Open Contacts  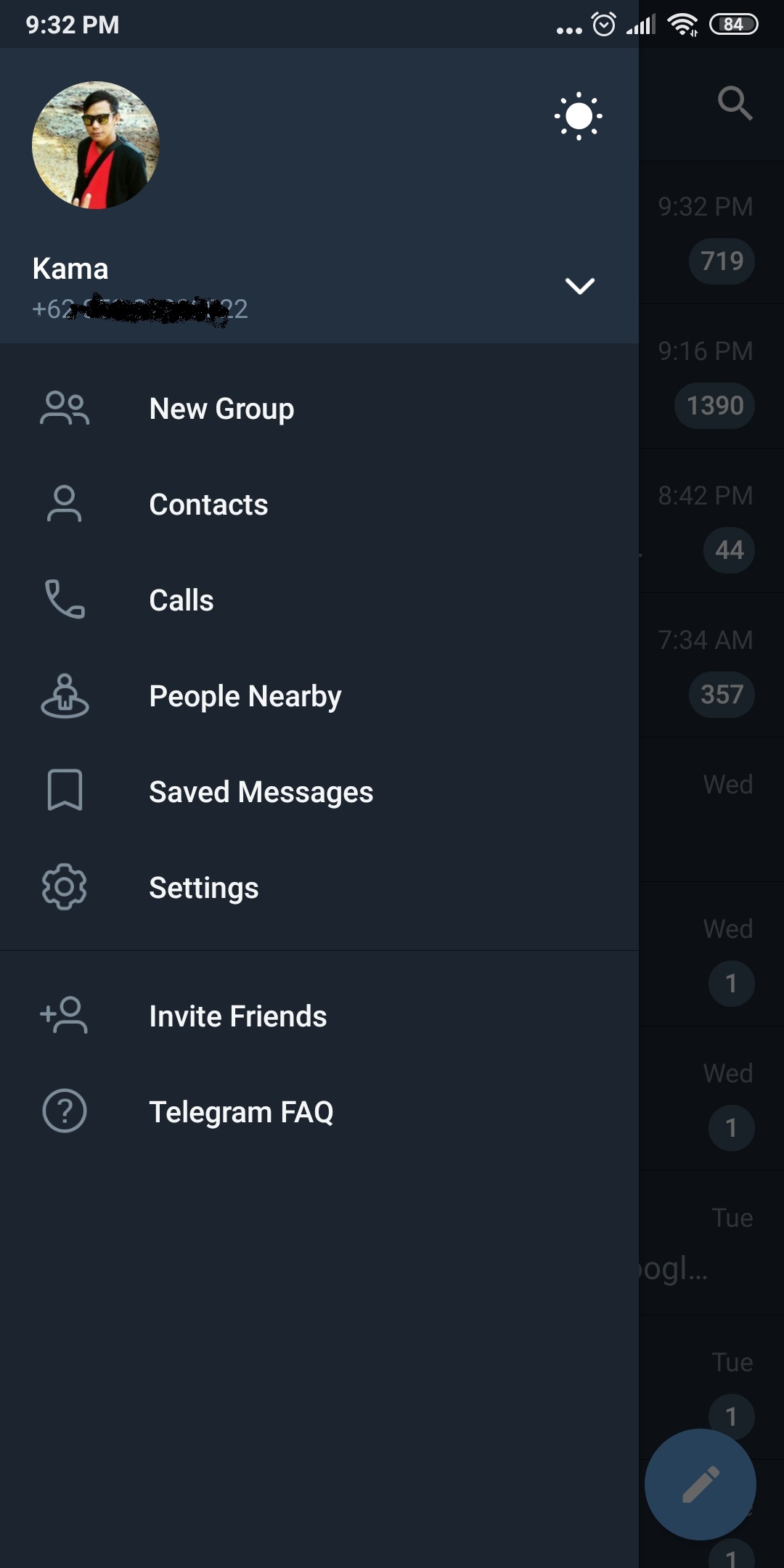tap(208, 505)
